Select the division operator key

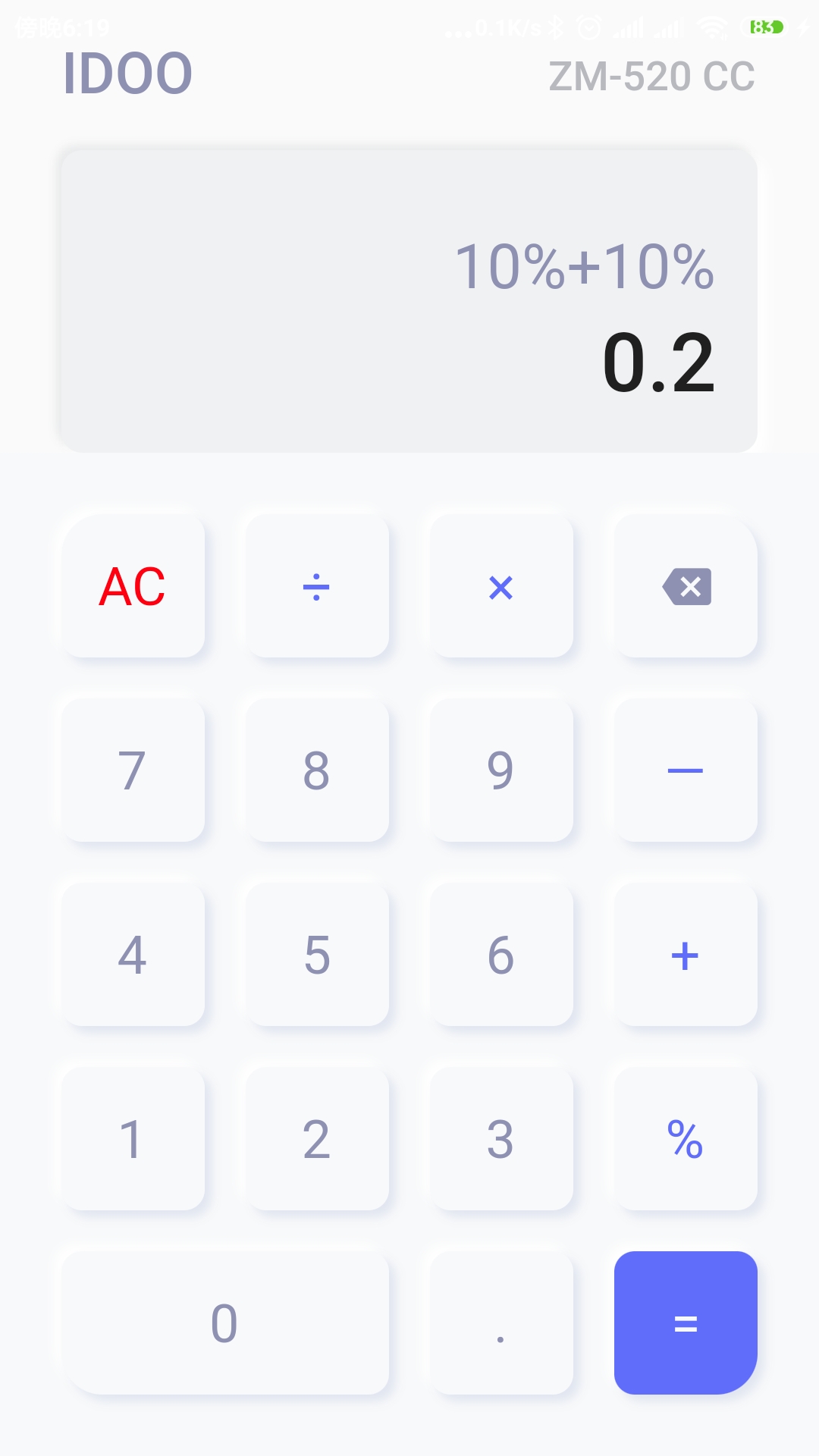317,585
